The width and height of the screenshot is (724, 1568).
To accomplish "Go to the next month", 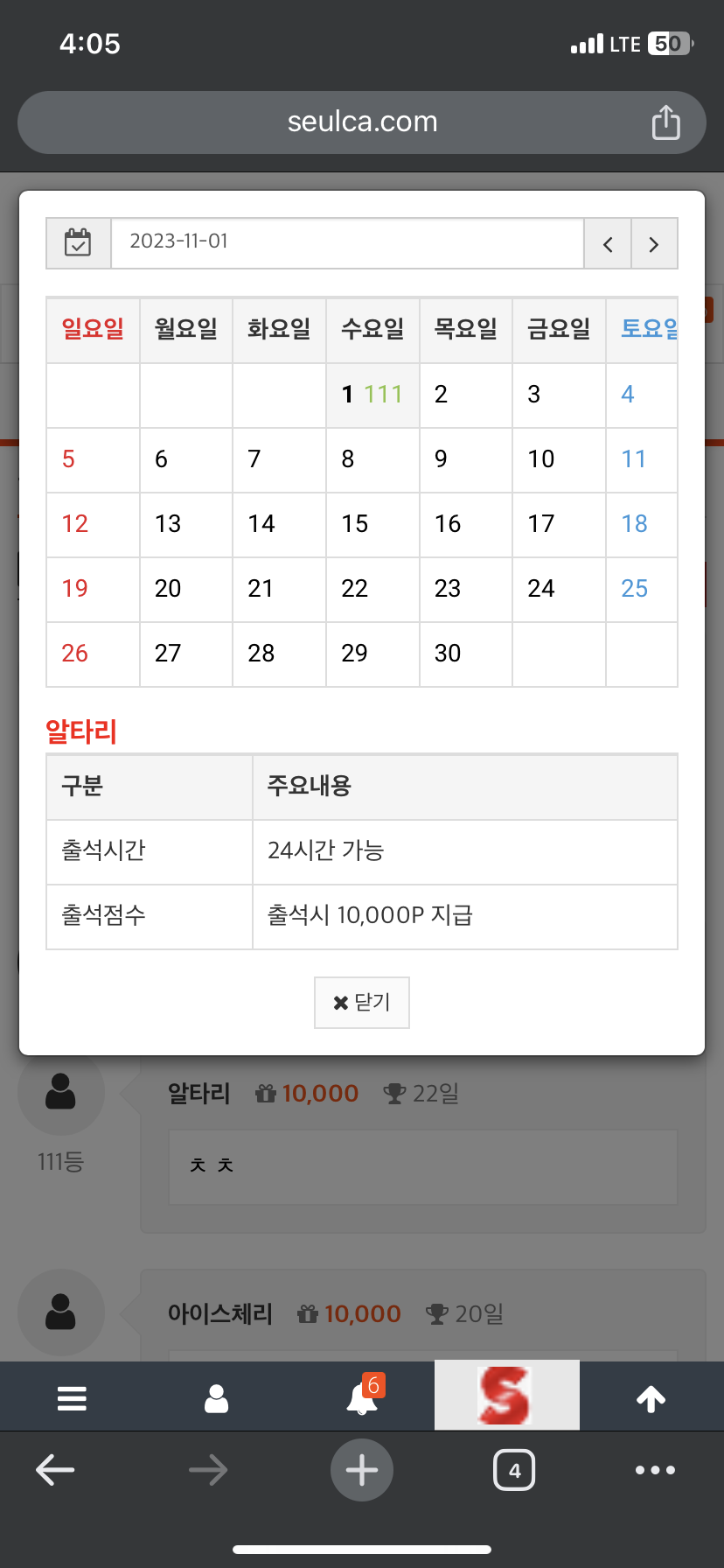I will [x=653, y=244].
